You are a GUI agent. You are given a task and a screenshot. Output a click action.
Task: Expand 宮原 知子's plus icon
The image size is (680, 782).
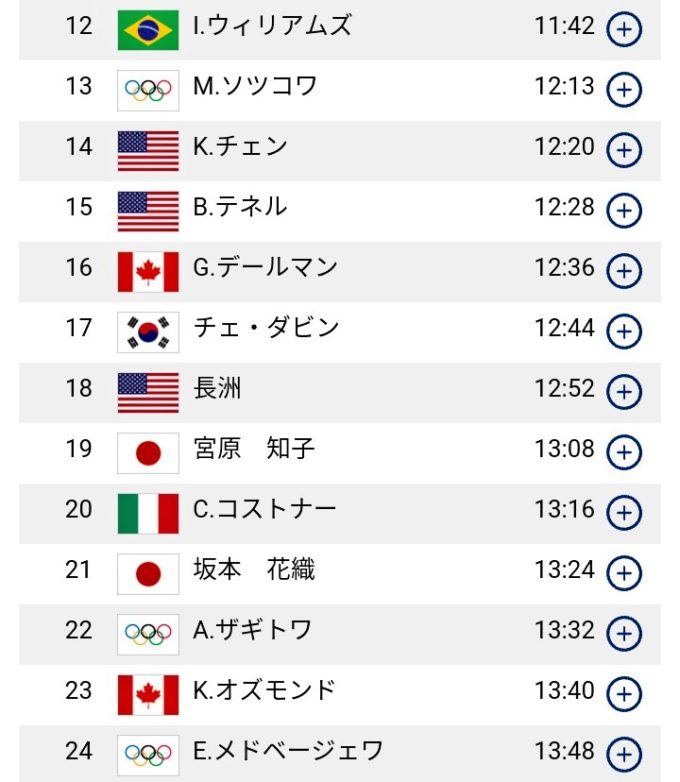coord(624,452)
